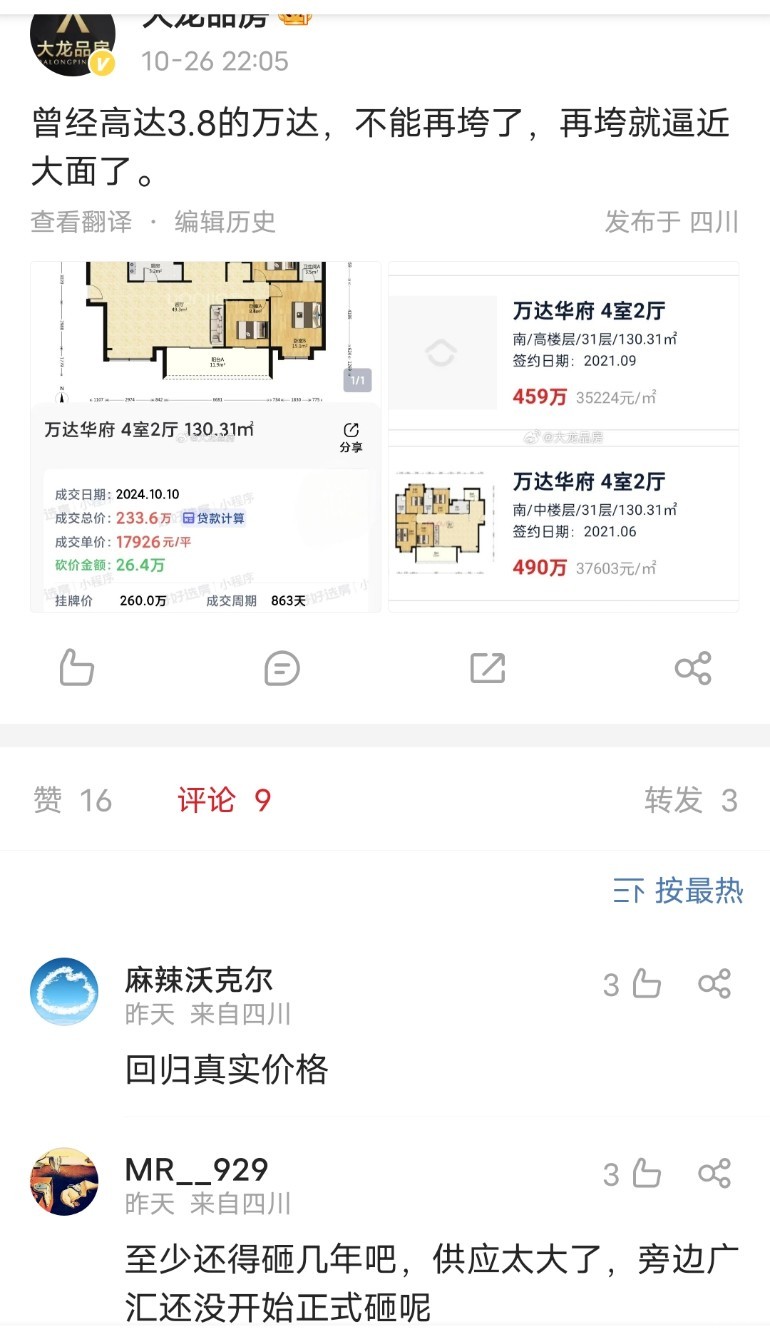Open MR__929's profile avatar
Image resolution: width=770 pixels, height=1330 pixels.
[64, 1181]
